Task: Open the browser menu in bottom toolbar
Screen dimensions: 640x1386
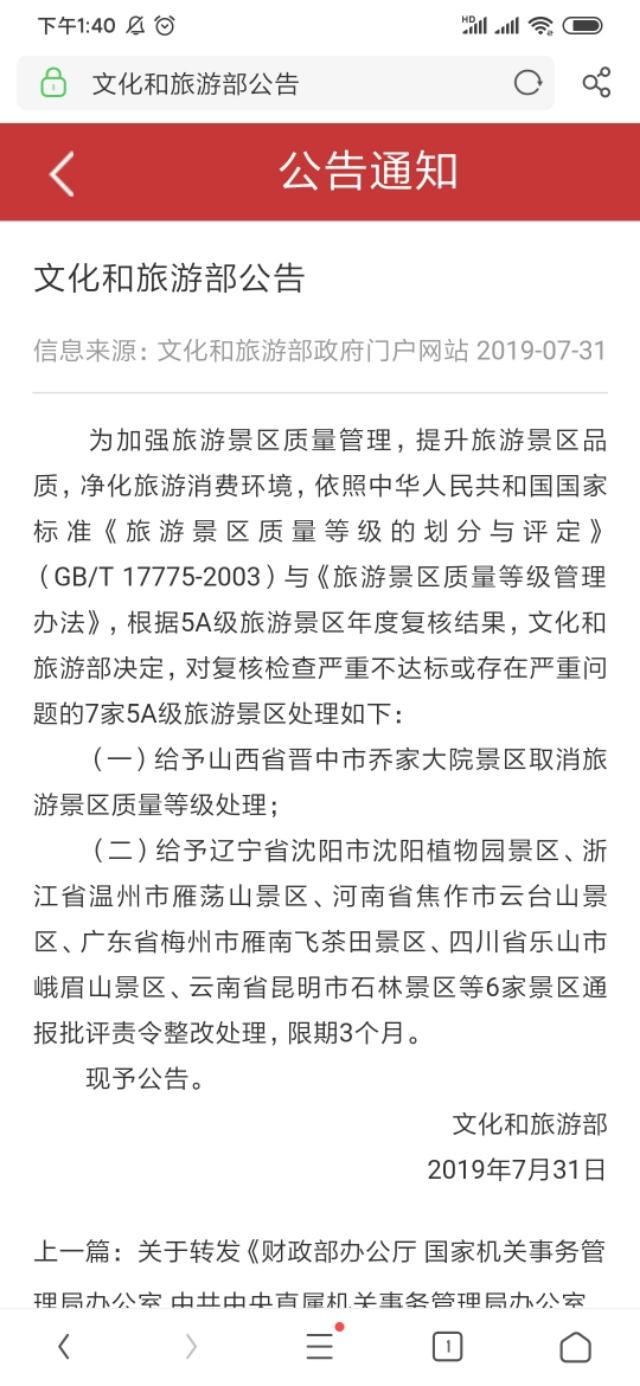Action: click(321, 1344)
